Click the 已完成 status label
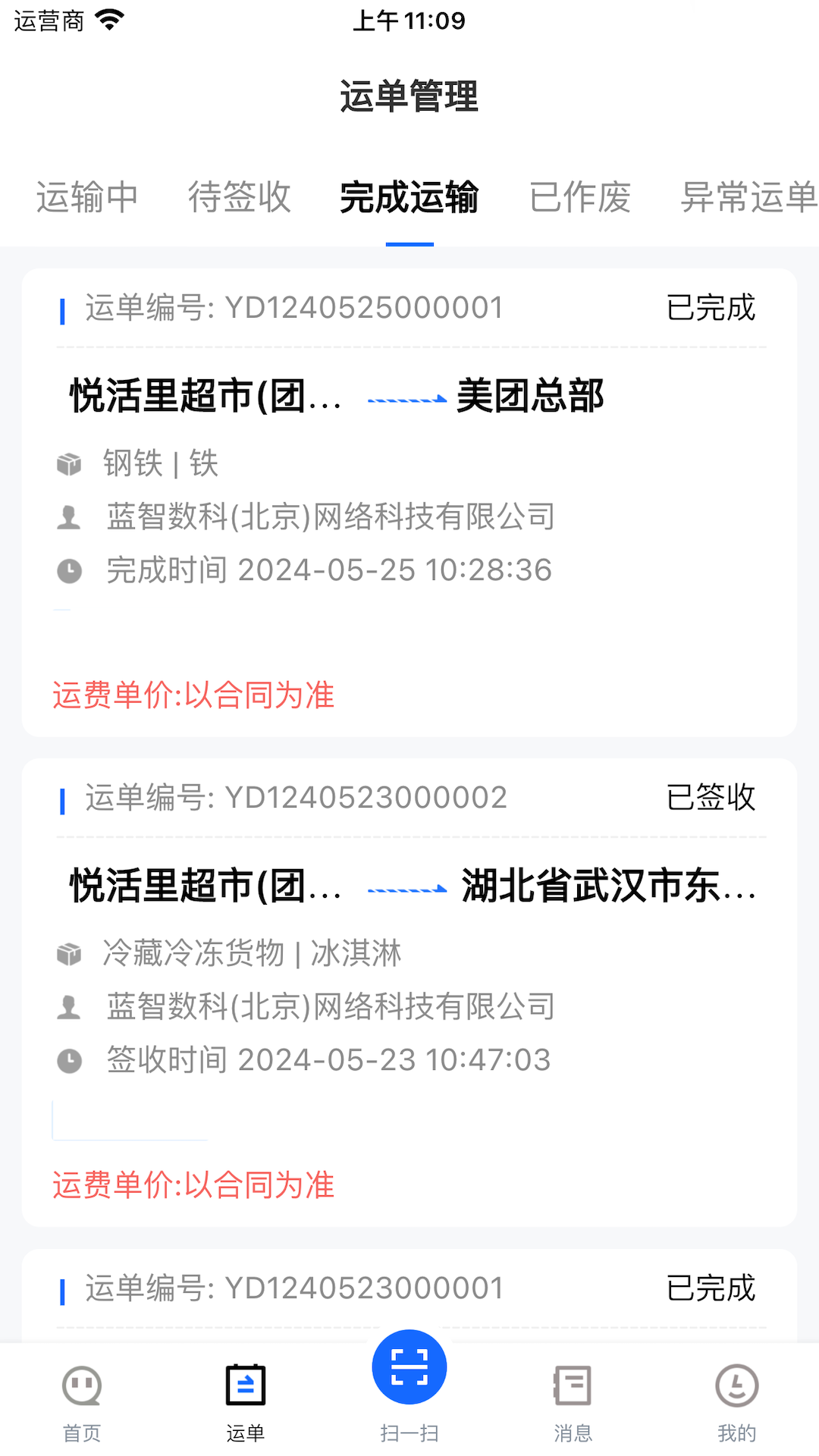The width and height of the screenshot is (819, 1456). [711, 307]
